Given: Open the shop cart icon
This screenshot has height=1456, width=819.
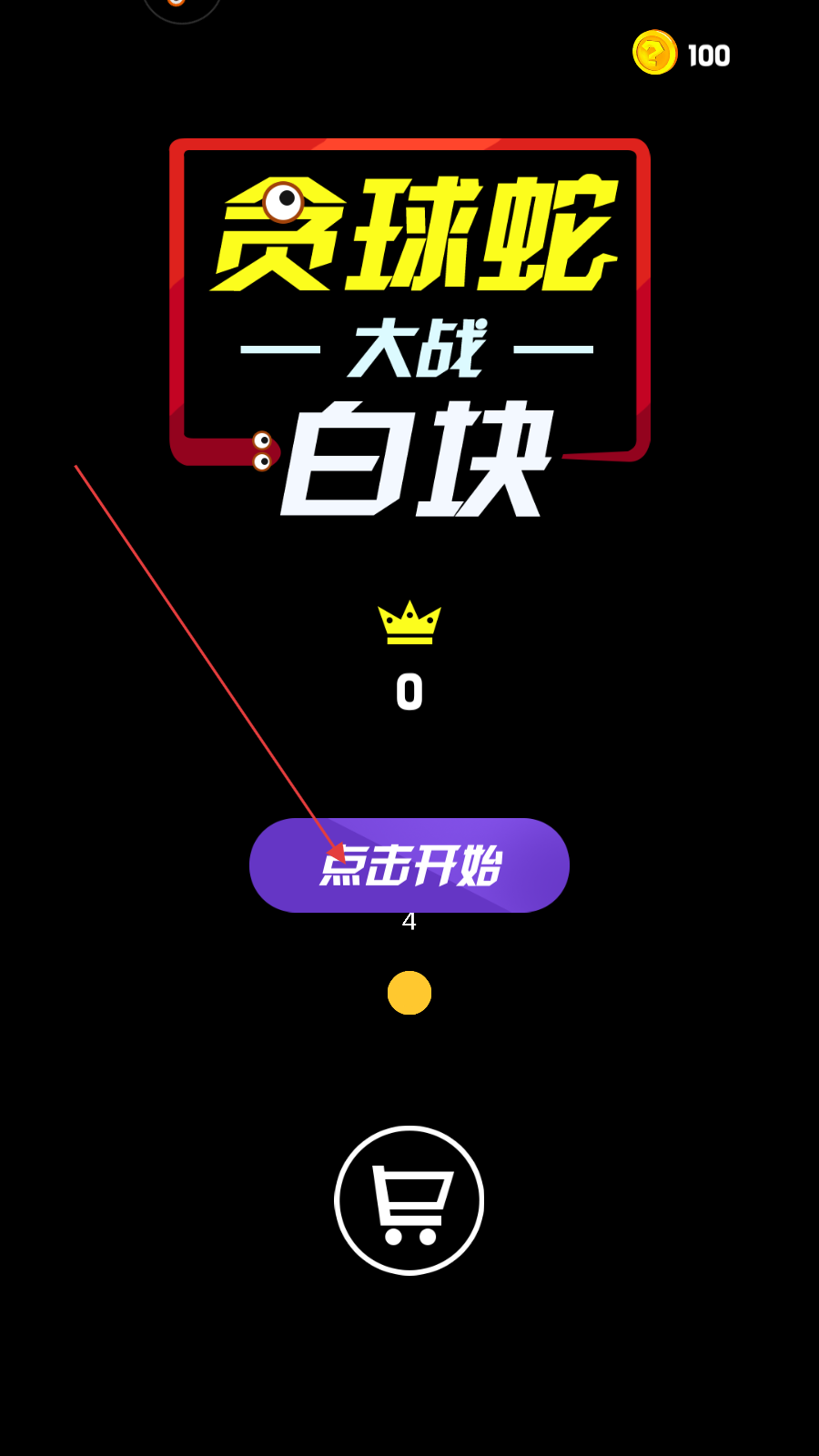Looking at the screenshot, I should coord(409,1200).
